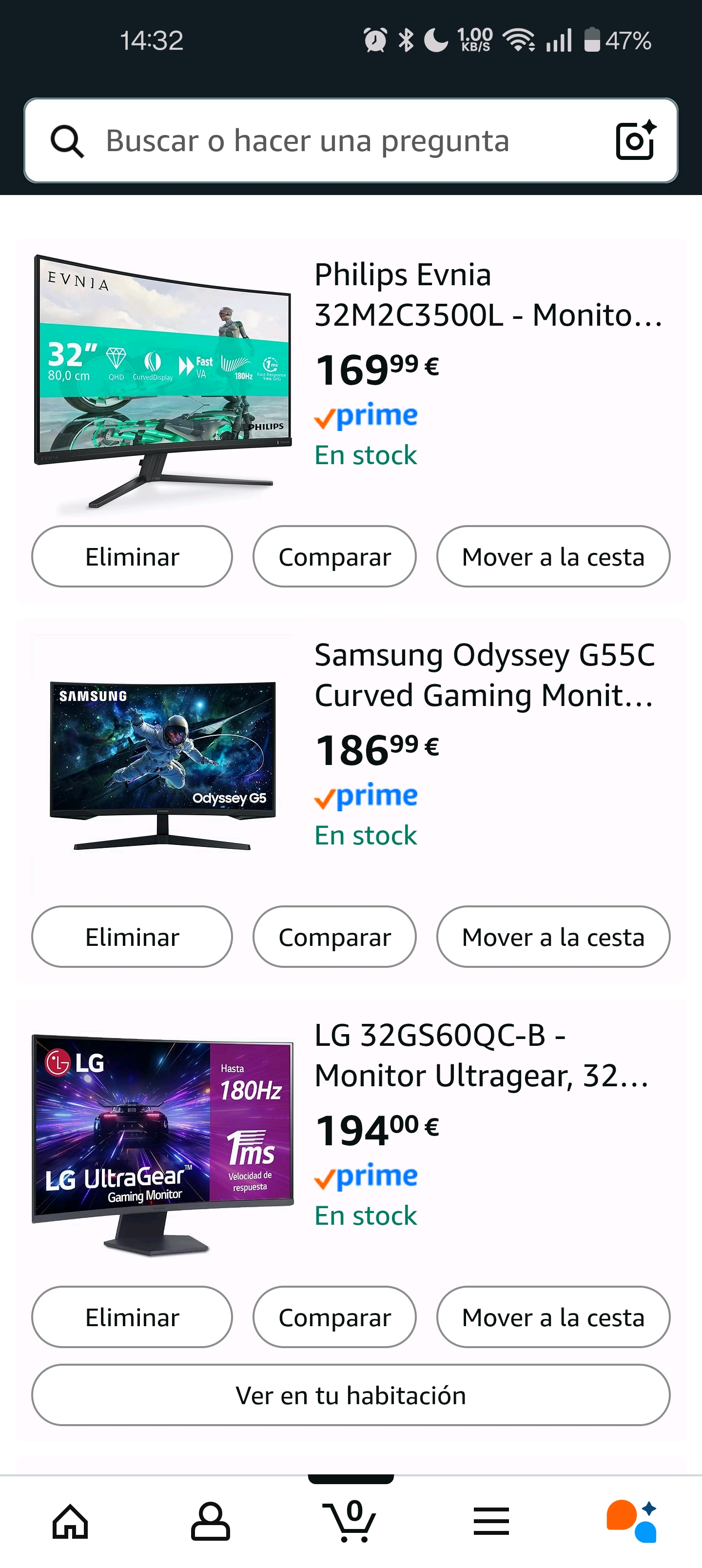Open the shopping cart tab

point(351,1521)
